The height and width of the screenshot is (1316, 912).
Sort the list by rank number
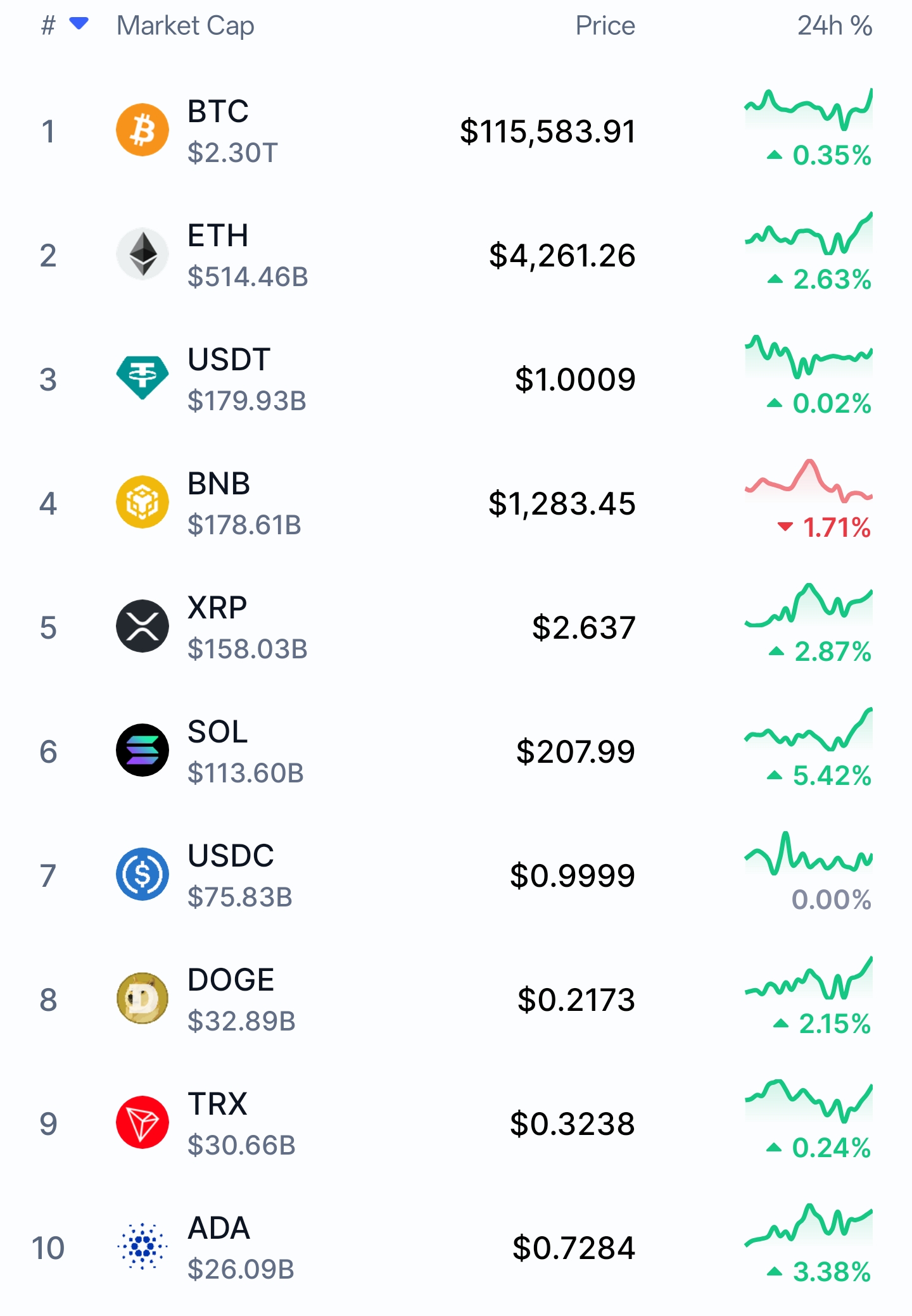(62, 26)
